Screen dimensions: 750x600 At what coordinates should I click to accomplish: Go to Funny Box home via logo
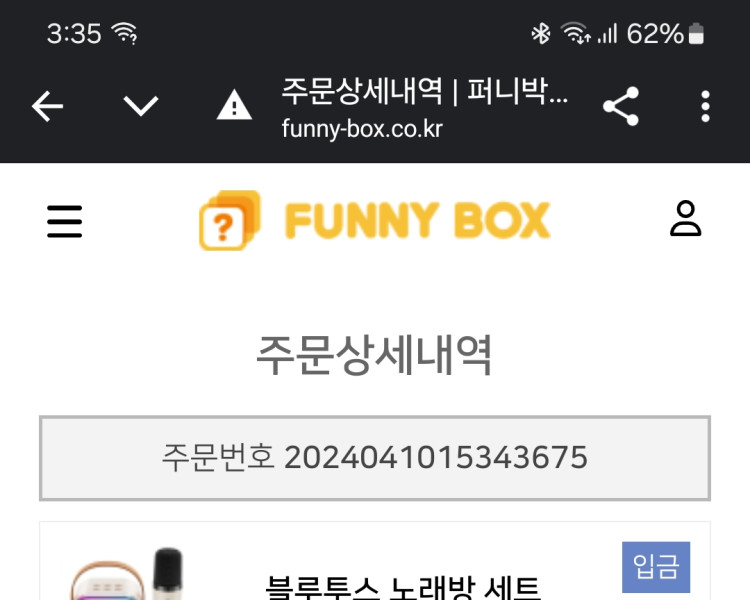point(375,221)
